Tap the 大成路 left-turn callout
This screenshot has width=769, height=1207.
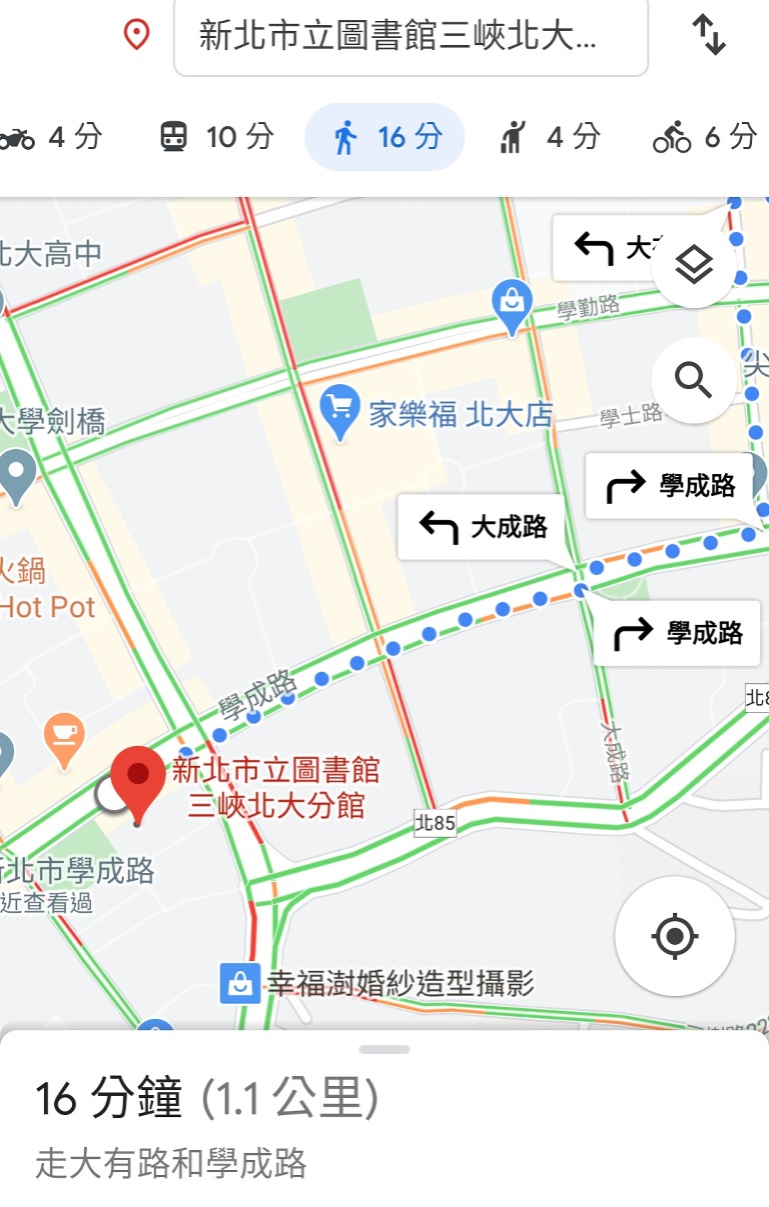tap(482, 527)
